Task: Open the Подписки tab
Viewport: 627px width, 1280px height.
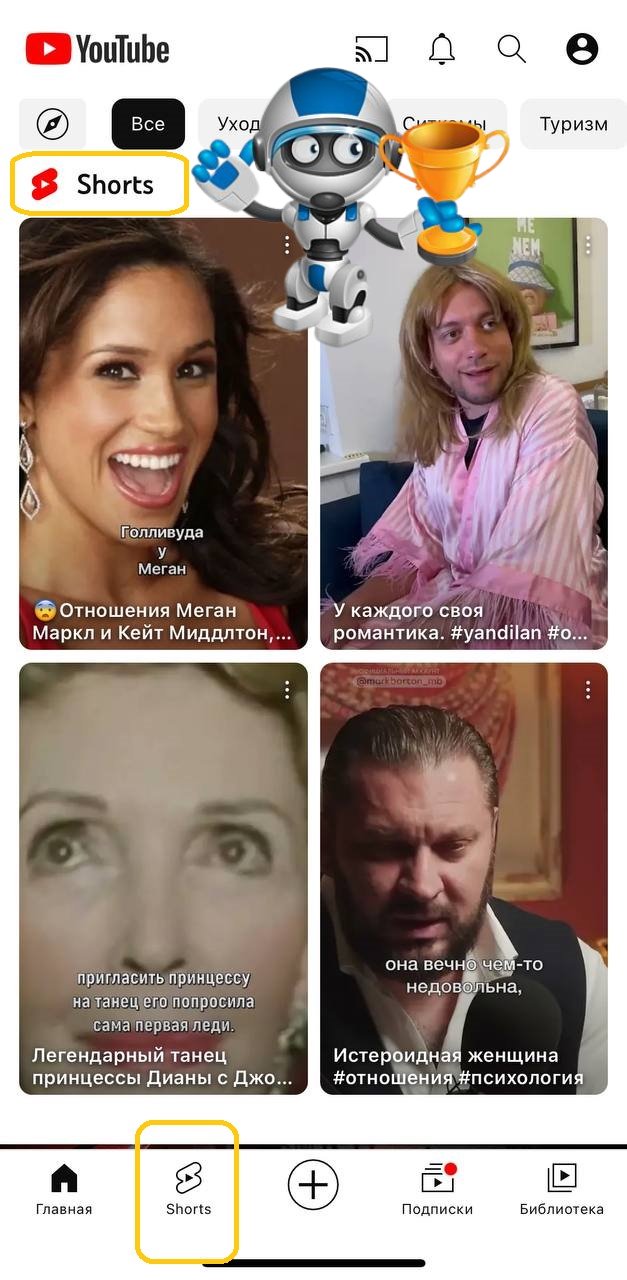Action: [x=437, y=1190]
